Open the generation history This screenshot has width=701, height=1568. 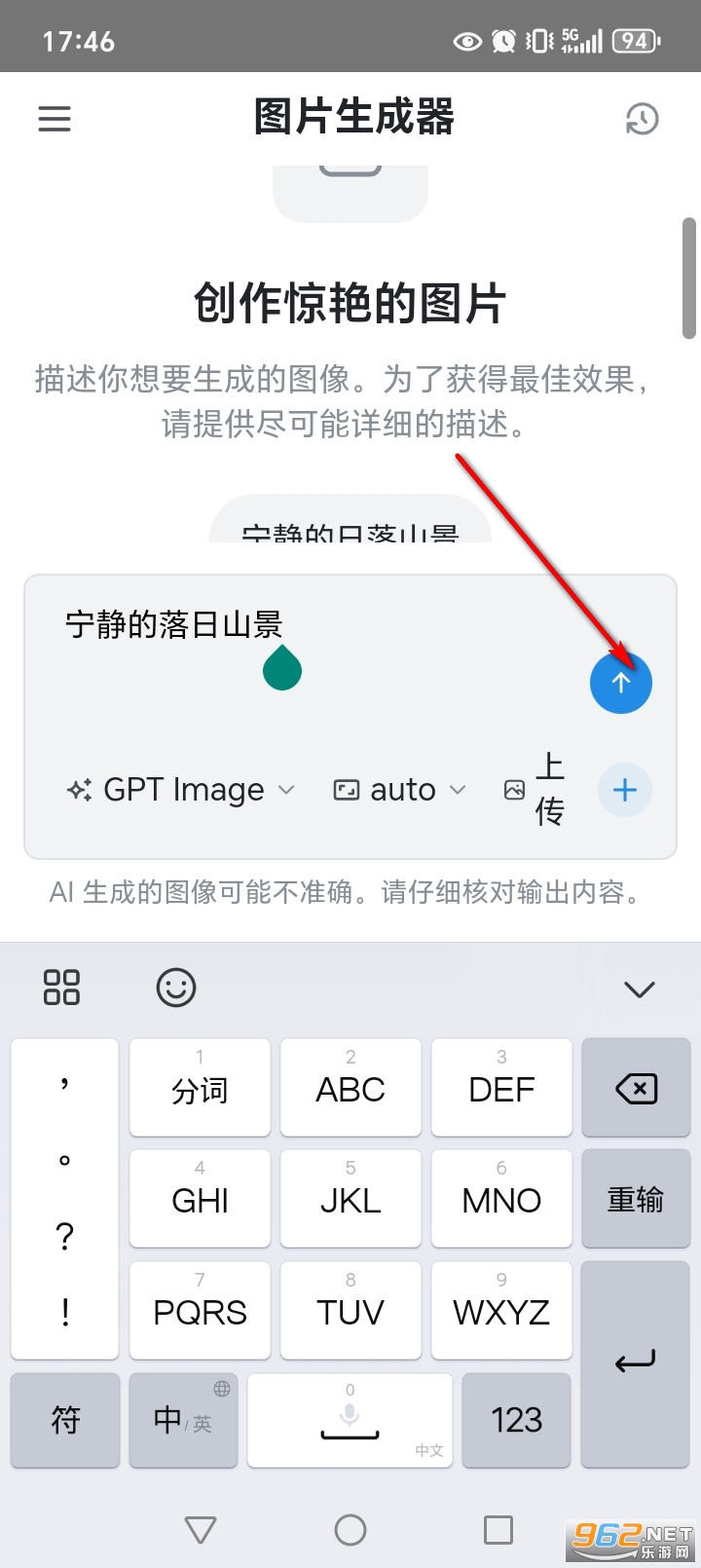click(642, 119)
